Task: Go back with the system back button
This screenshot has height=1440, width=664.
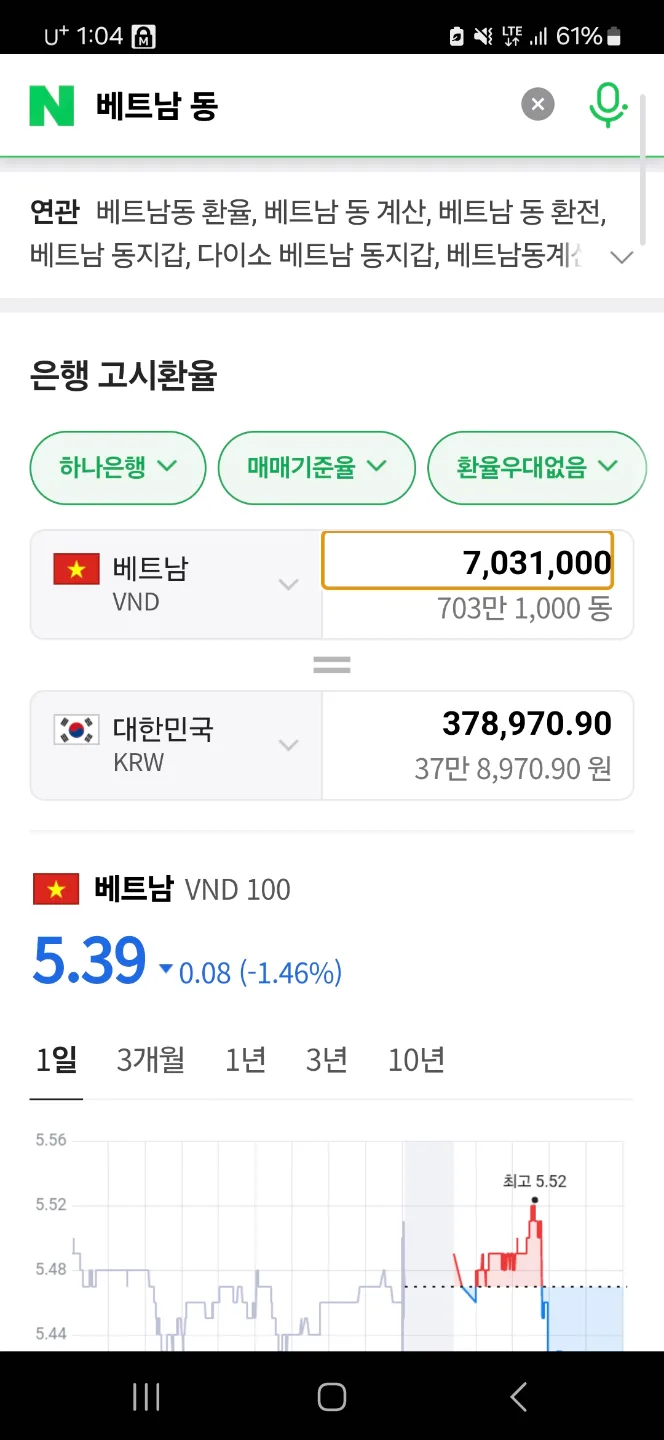Action: [x=518, y=1397]
